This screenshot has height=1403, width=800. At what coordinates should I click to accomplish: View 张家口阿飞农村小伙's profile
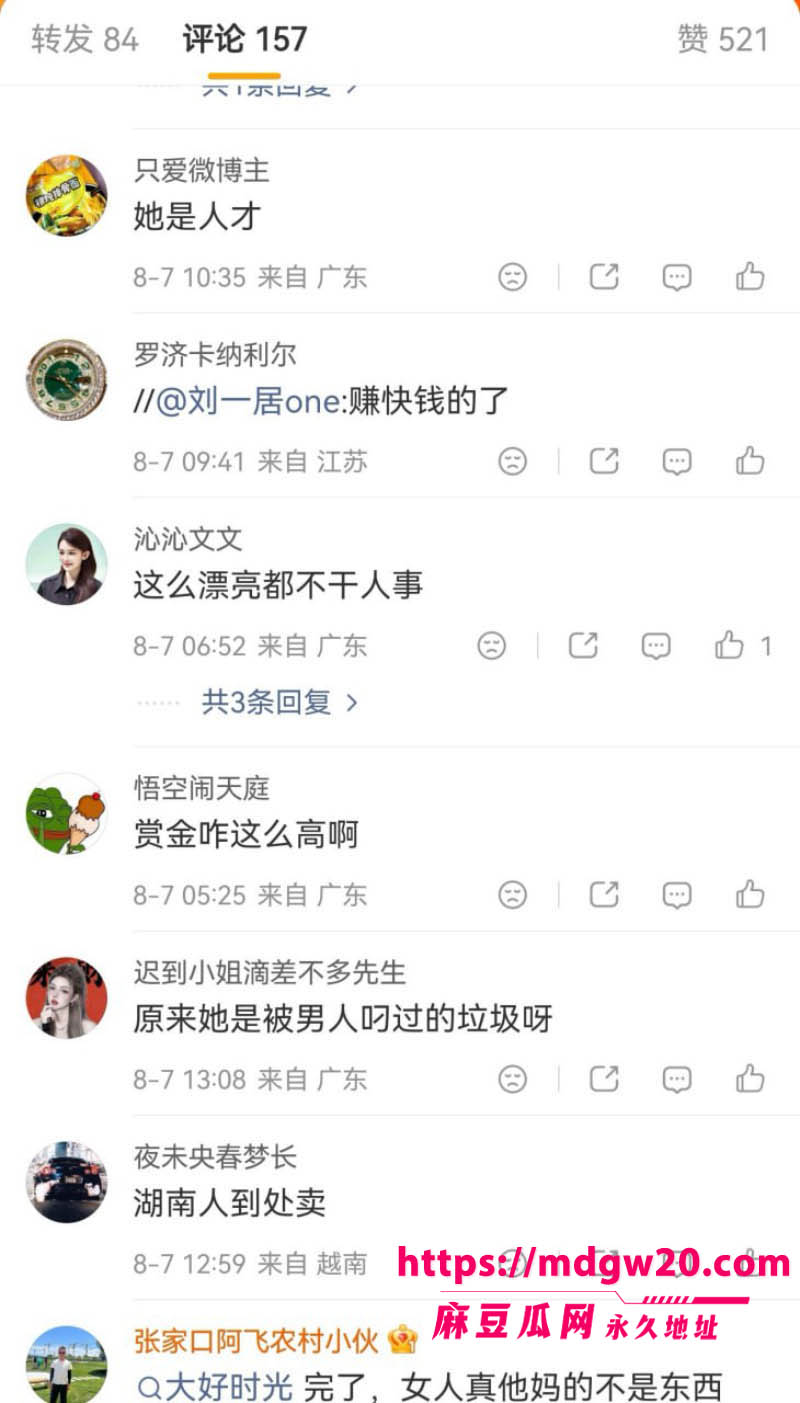coord(257,1341)
